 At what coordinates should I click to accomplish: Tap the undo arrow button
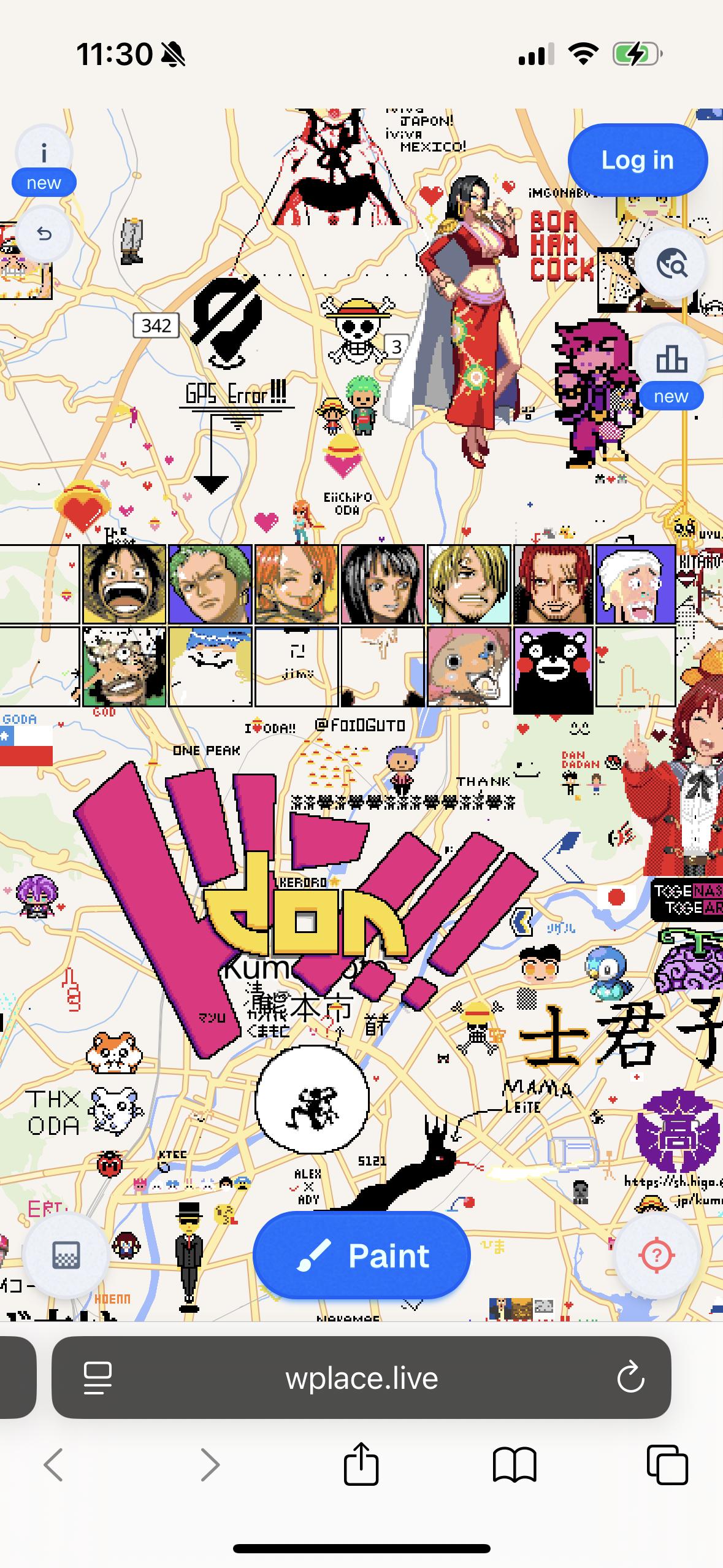(44, 234)
